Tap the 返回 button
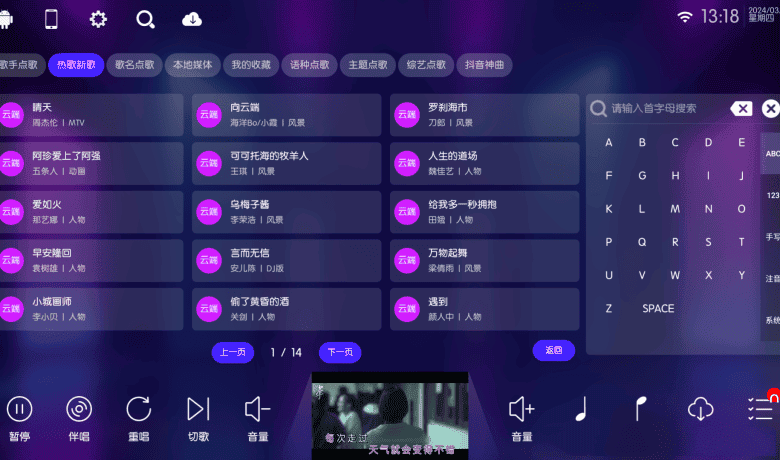 [553, 350]
